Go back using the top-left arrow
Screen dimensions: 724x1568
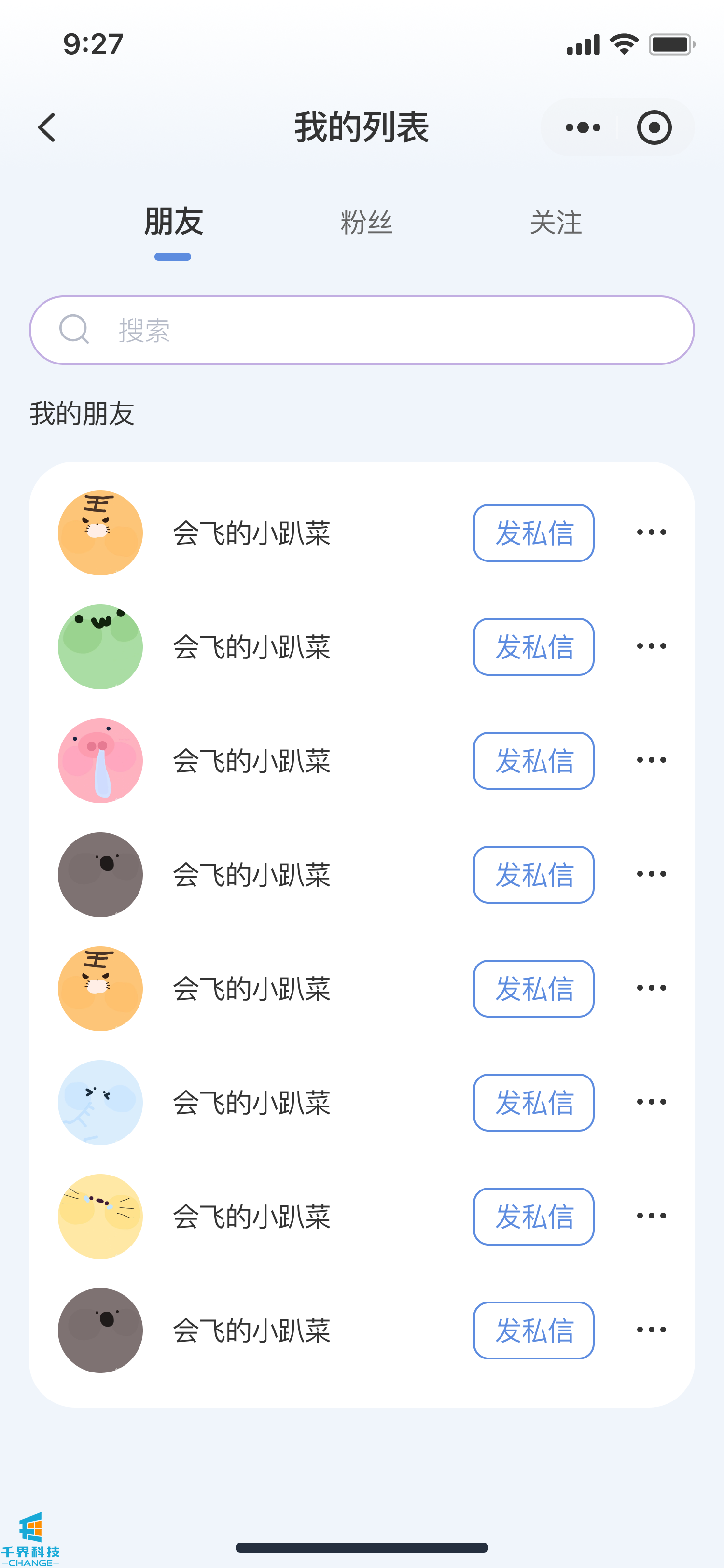tap(47, 128)
